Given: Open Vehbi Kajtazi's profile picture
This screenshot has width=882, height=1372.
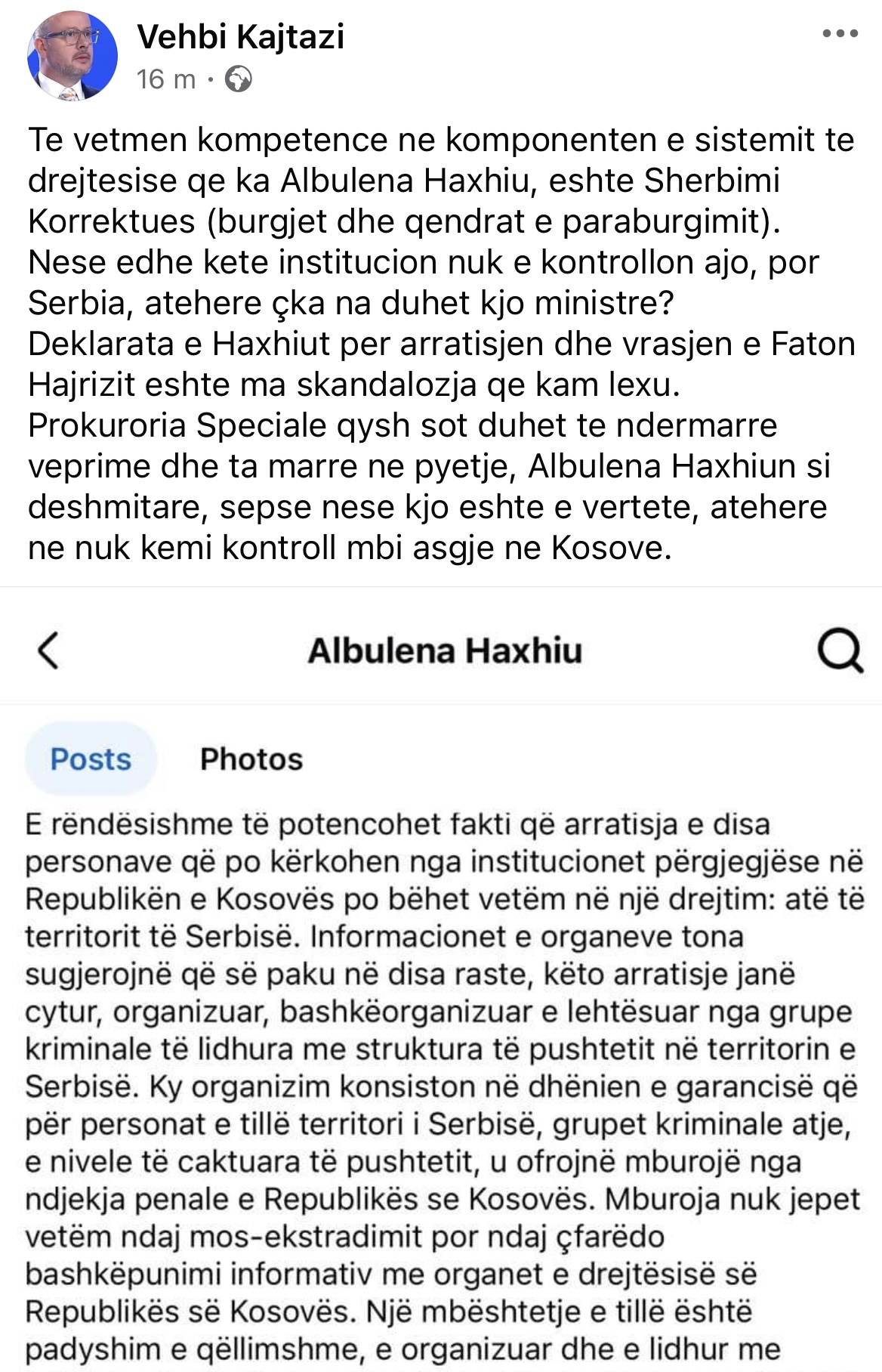Looking at the screenshot, I should click(x=72, y=57).
